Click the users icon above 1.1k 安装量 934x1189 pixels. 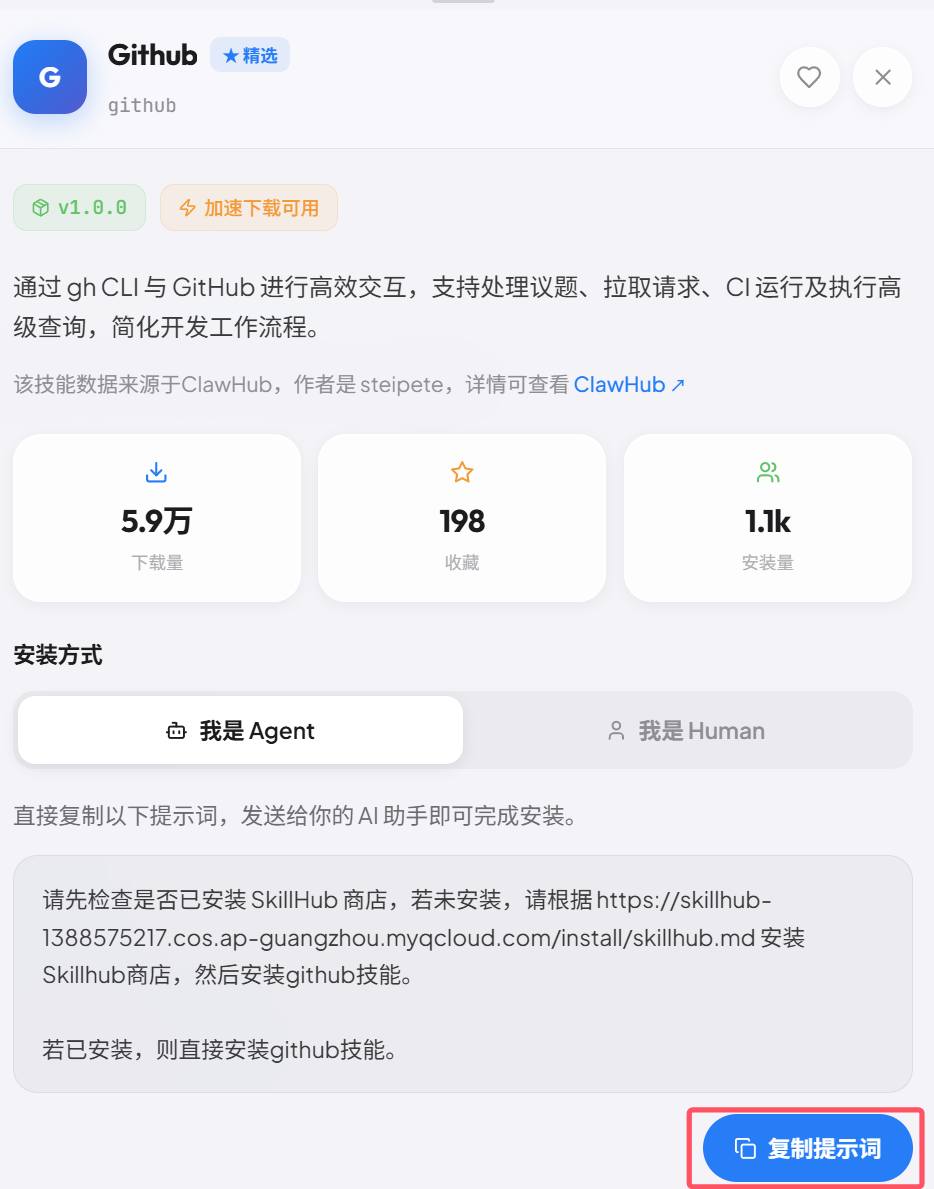(x=767, y=471)
